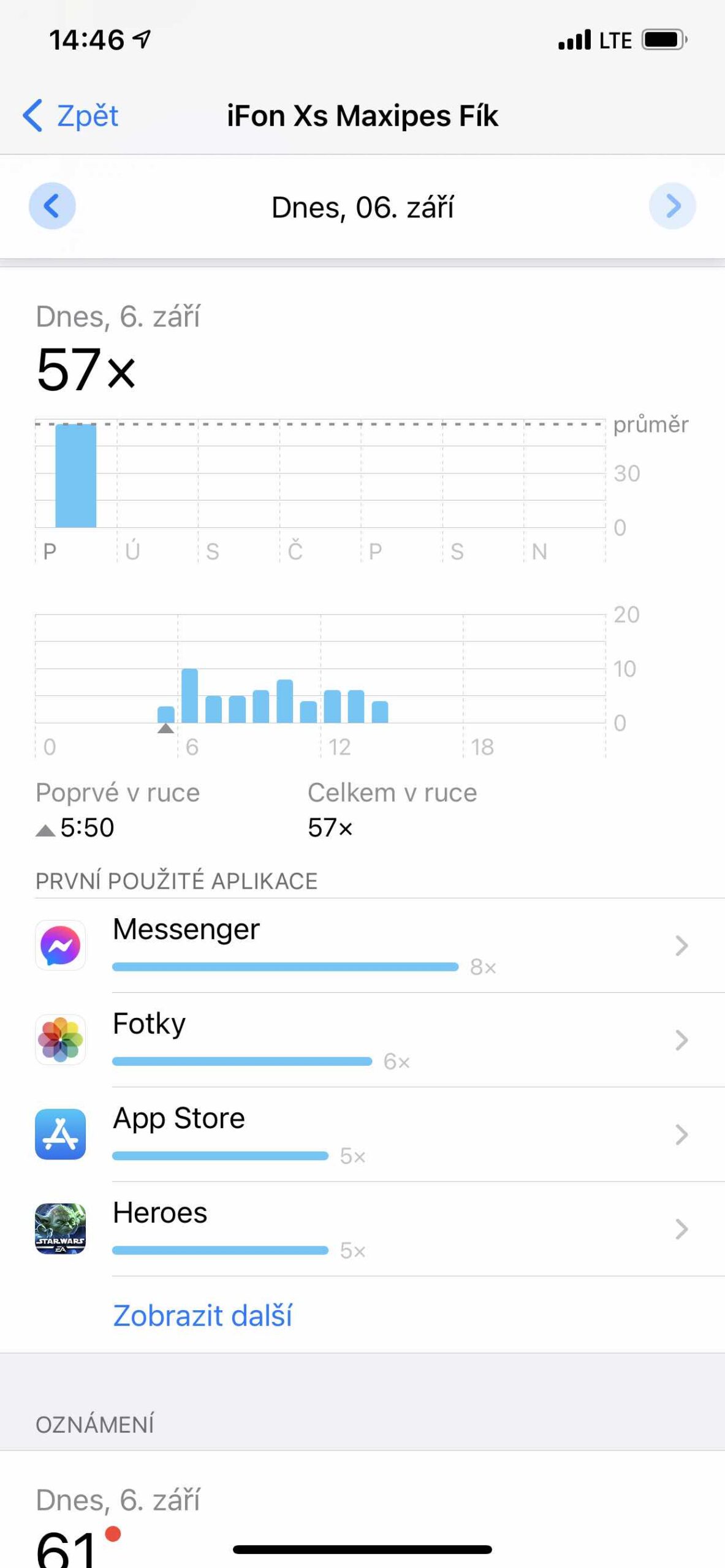
Task: Tap the back chevron next to Zpět
Action: click(x=33, y=115)
